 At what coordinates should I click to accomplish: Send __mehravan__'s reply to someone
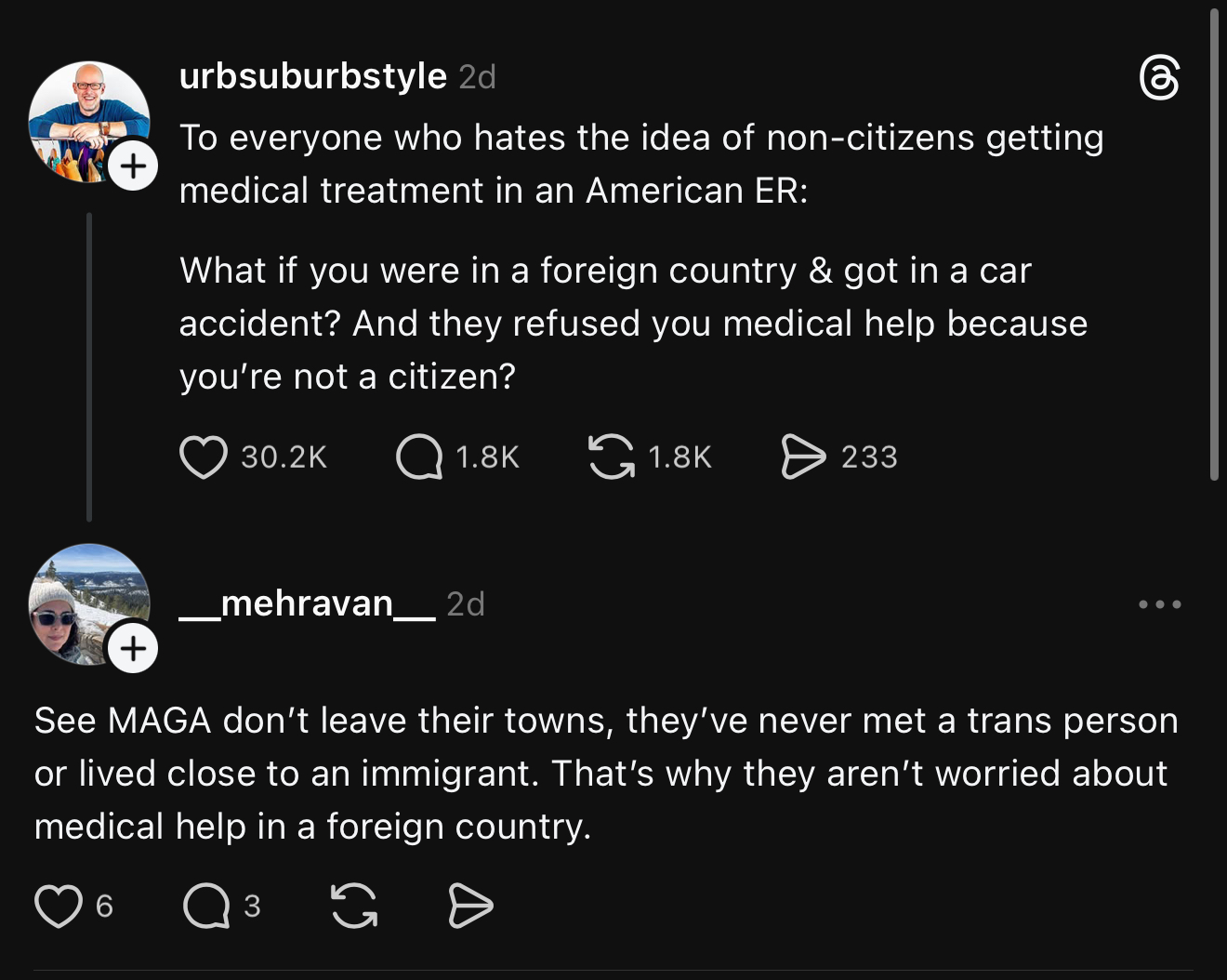point(470,906)
